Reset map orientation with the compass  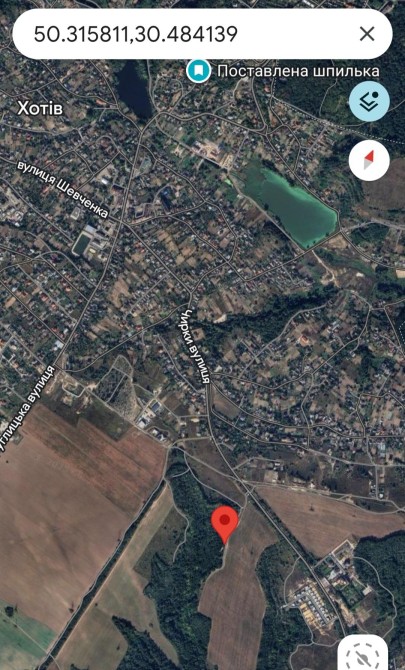[x=369, y=160]
